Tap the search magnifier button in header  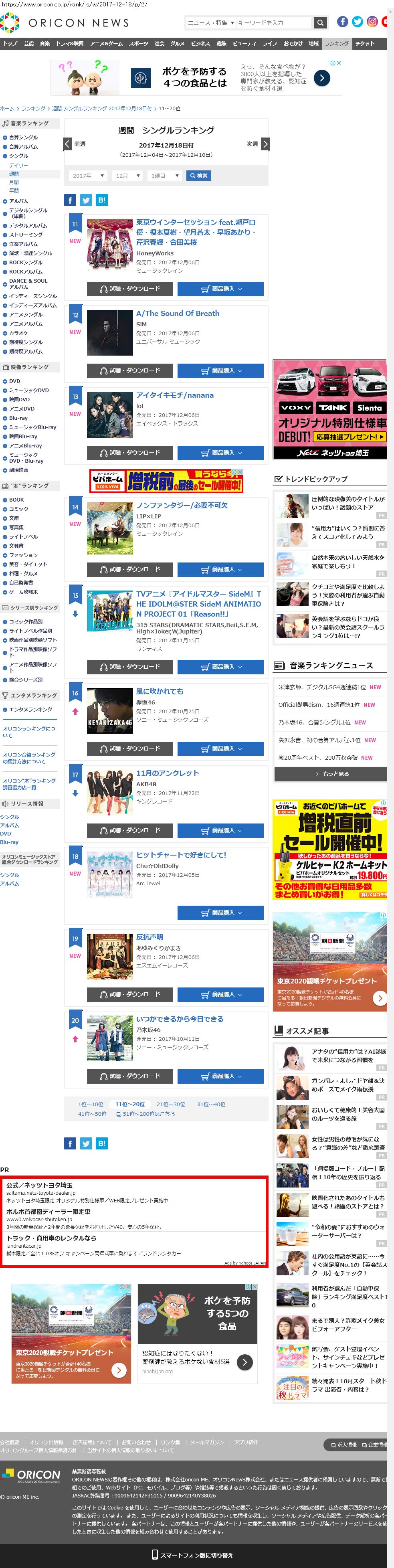(320, 23)
